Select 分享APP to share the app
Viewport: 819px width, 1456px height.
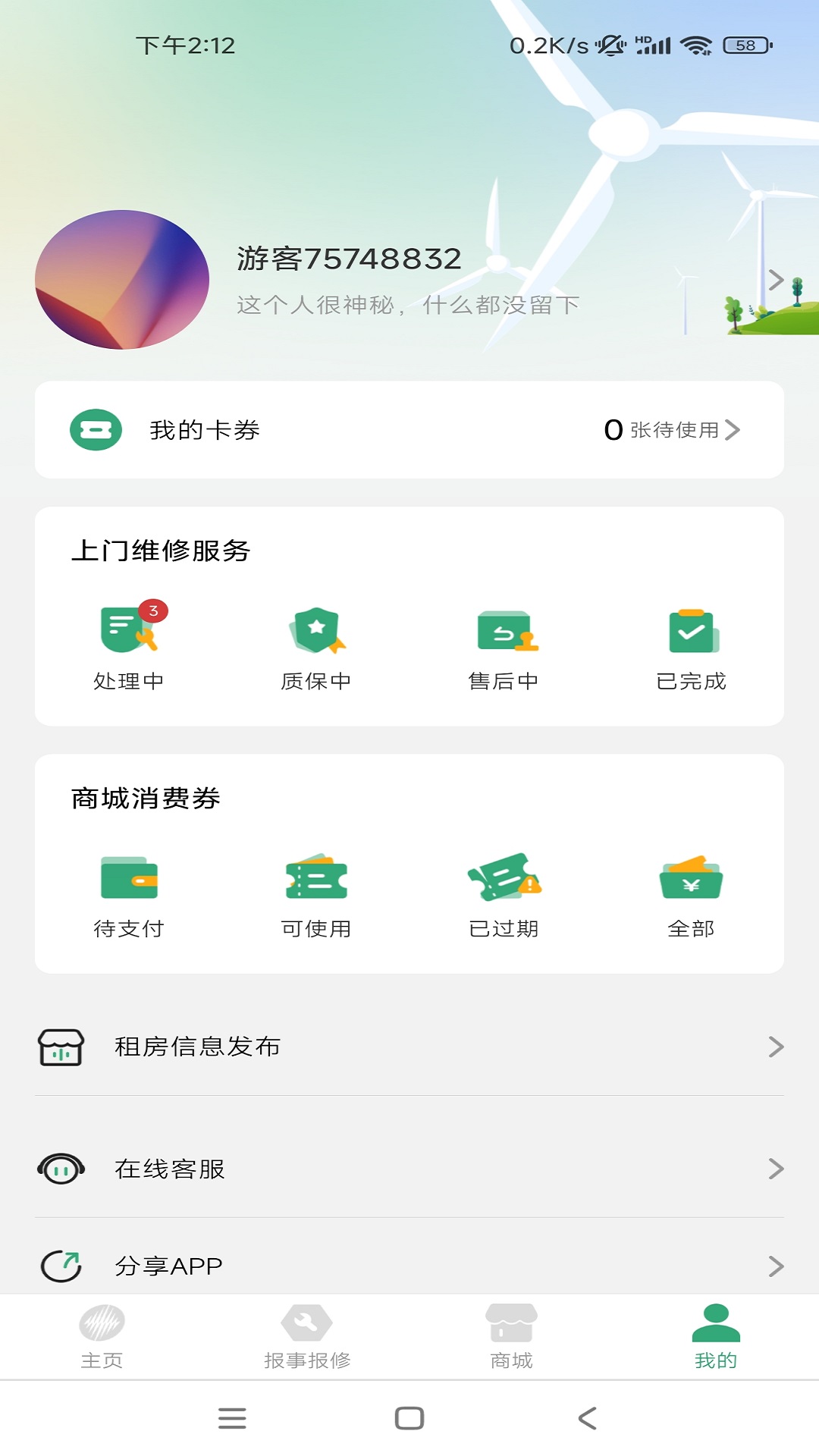point(409,1266)
